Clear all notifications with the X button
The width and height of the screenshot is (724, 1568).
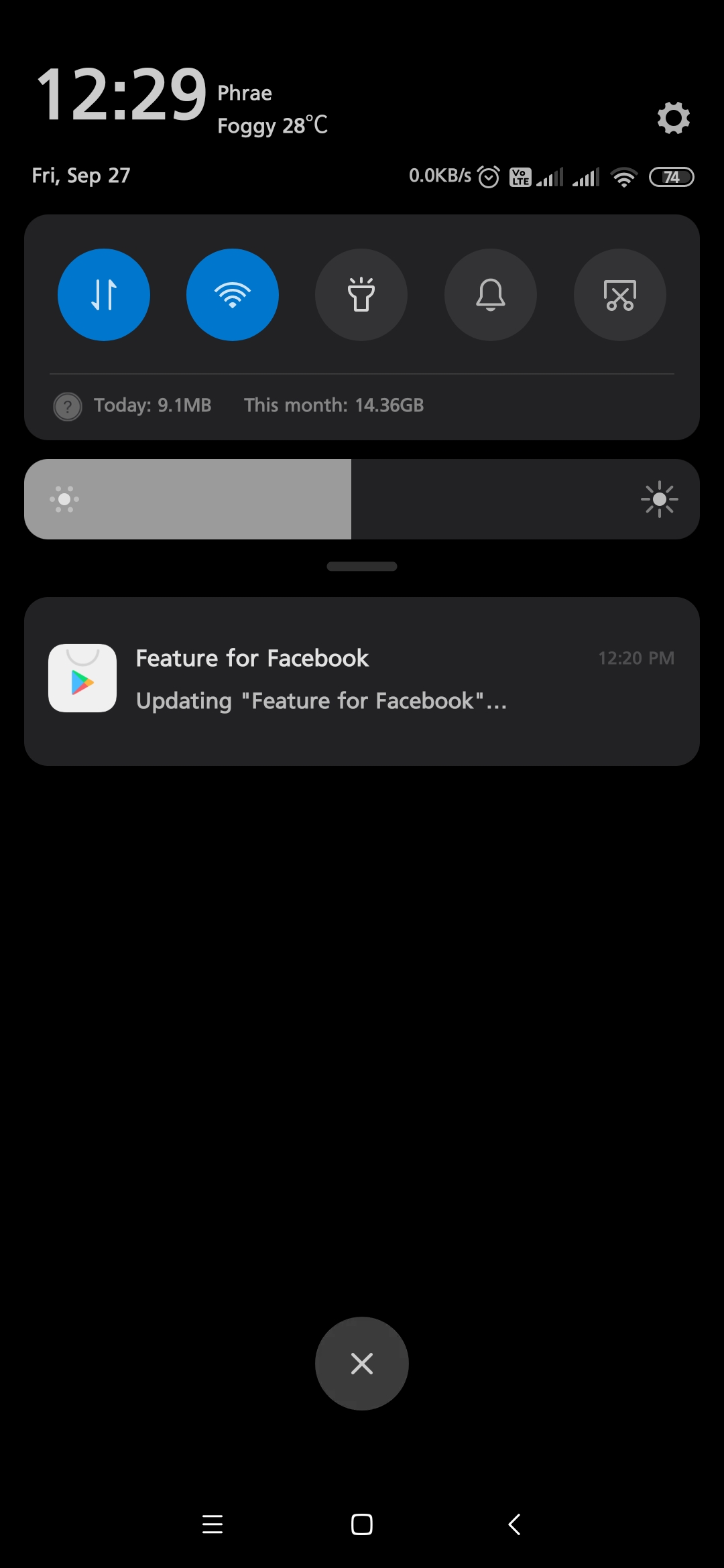[362, 1364]
